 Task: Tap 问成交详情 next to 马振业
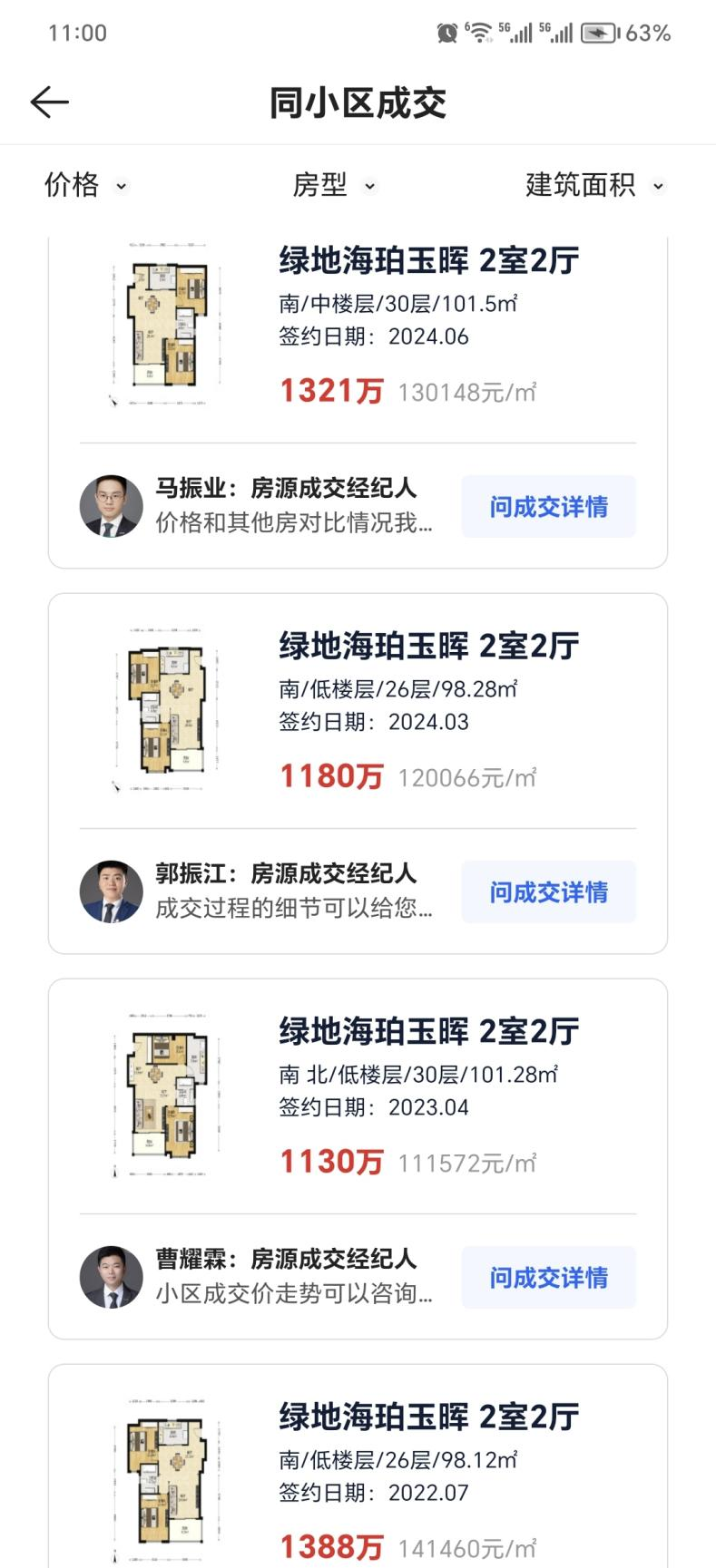pos(549,506)
